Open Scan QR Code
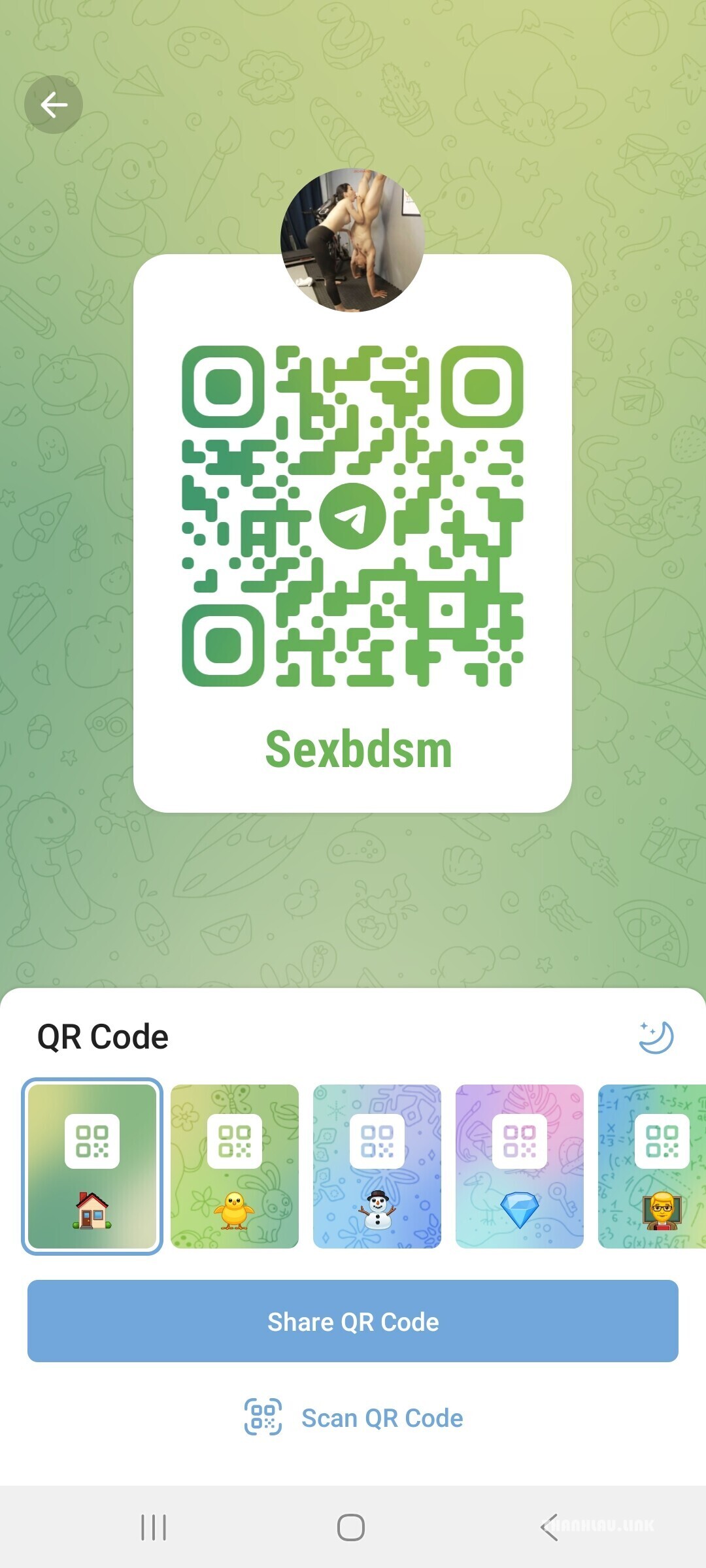This screenshot has width=706, height=1568. click(353, 1418)
